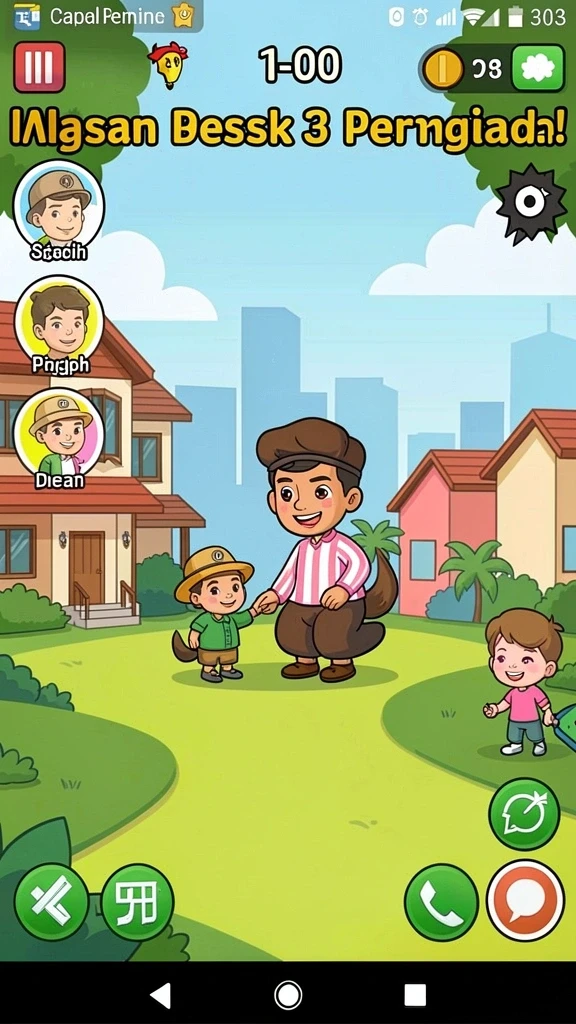This screenshot has width=576, height=1024.
Task: Select the Sracih character avatar
Action: [x=59, y=208]
